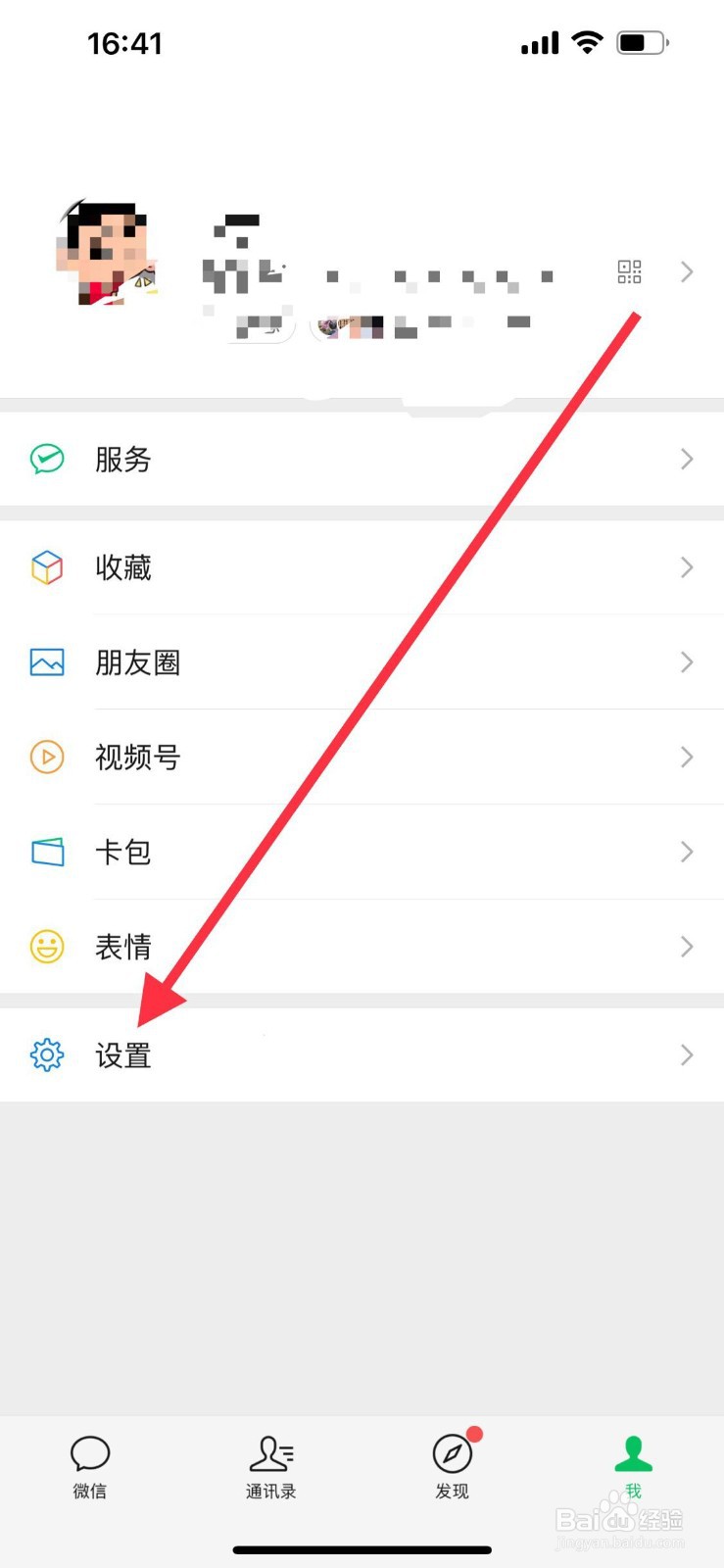Click the Favorites cube icon
The image size is (724, 1568).
45,566
